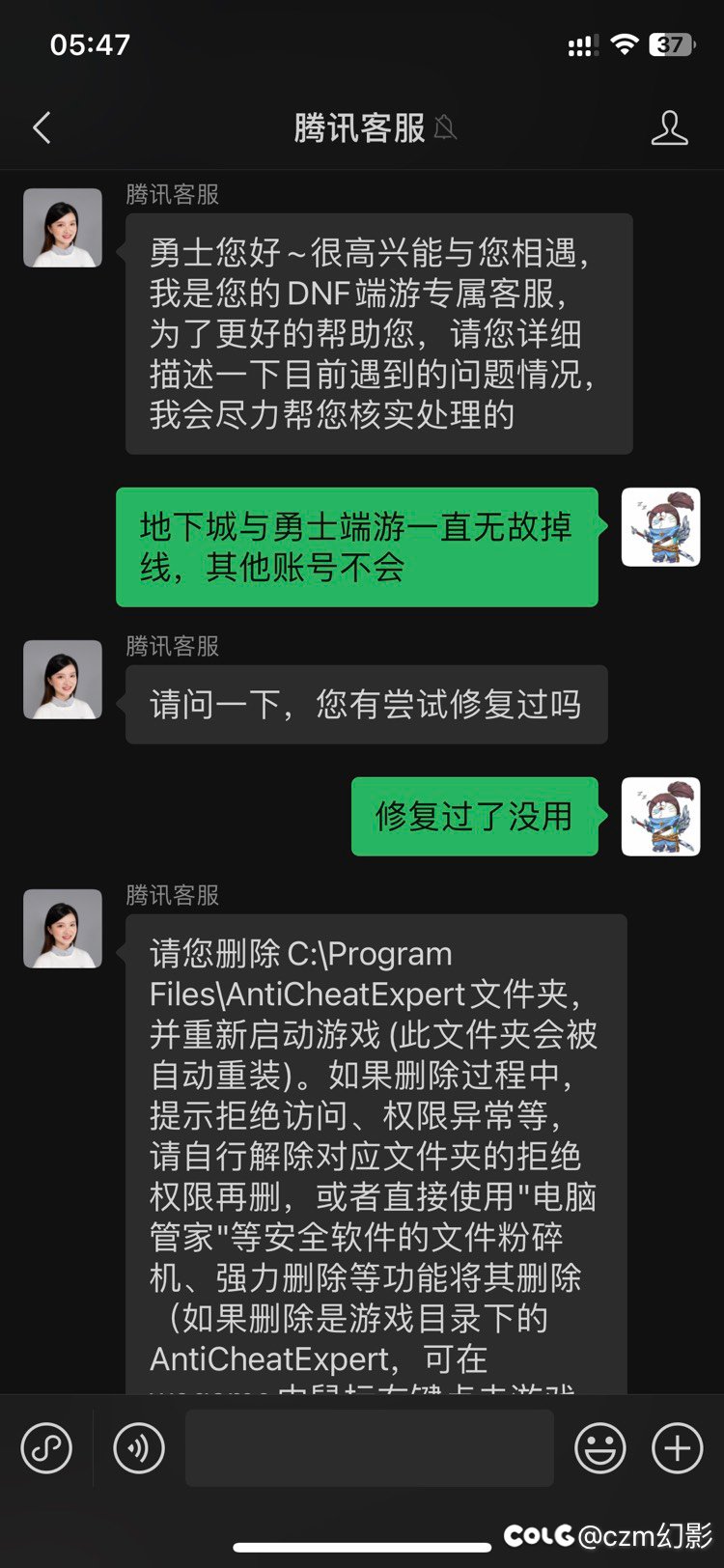View 腾讯客服 avatar beside the greeting message

[63, 228]
